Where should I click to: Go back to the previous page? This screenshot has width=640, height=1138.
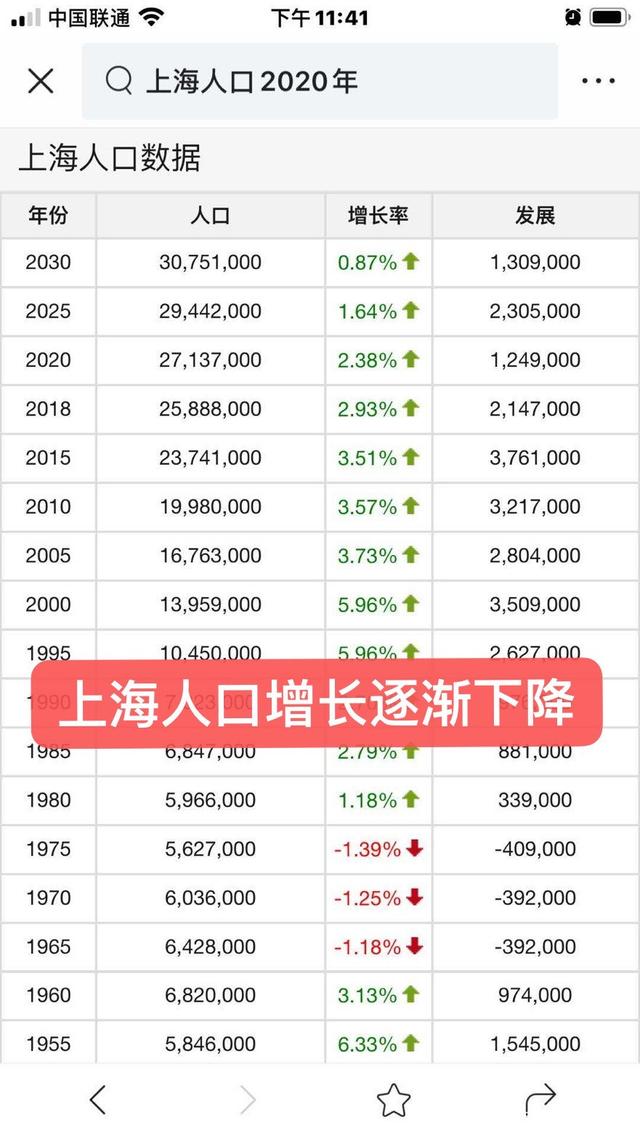click(98, 1100)
